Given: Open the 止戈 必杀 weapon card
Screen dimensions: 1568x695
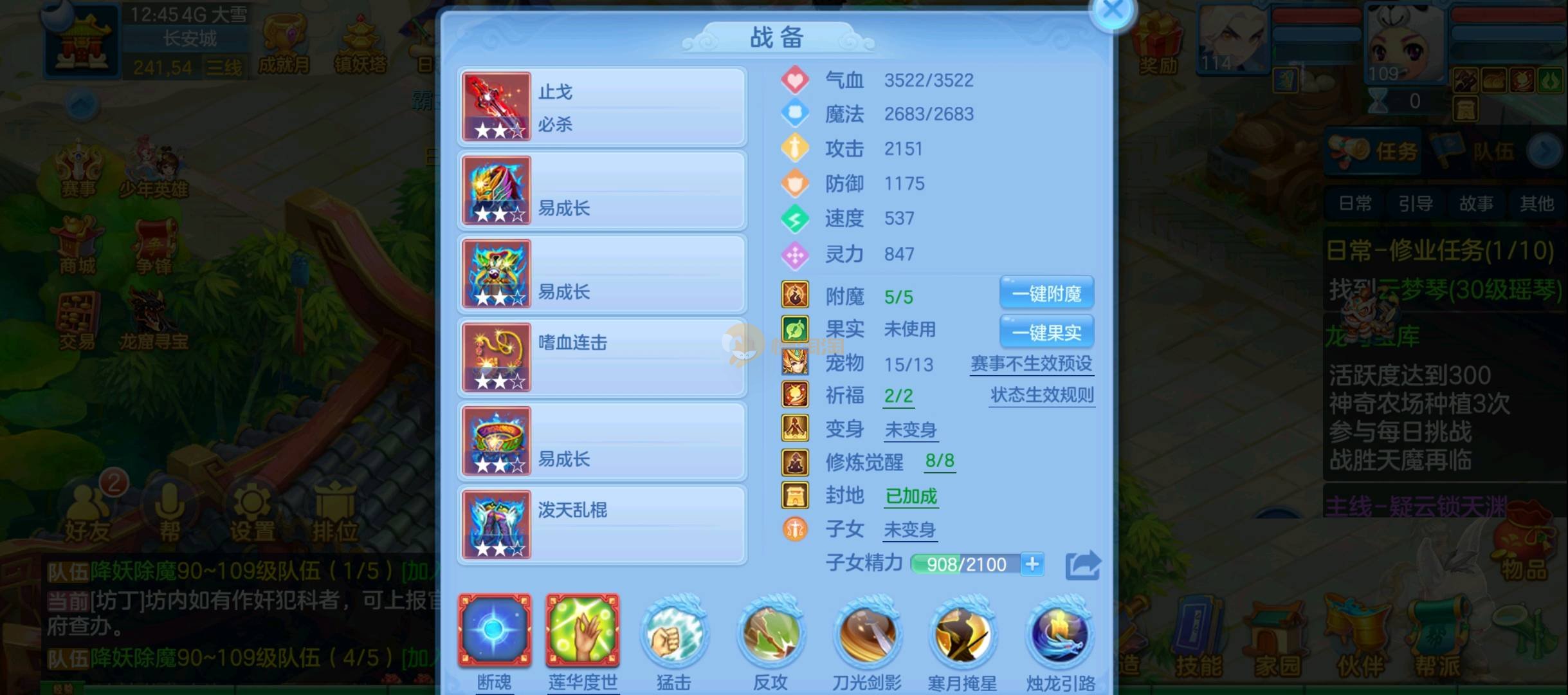Looking at the screenshot, I should (602, 107).
